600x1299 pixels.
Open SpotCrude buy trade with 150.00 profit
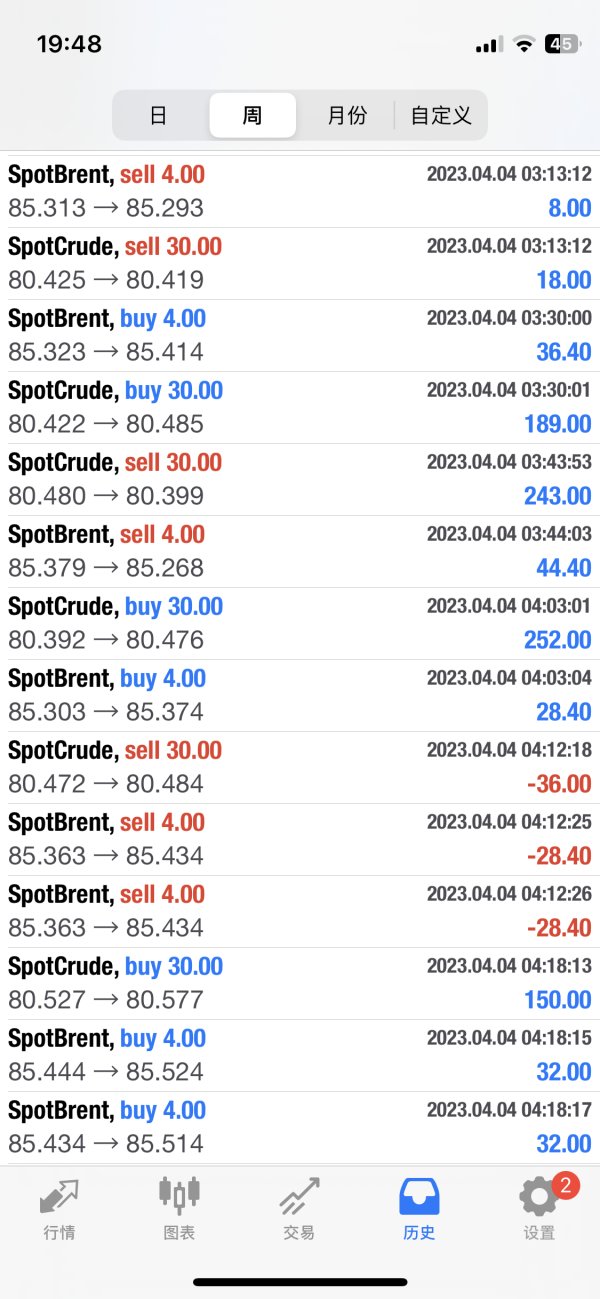coord(300,983)
